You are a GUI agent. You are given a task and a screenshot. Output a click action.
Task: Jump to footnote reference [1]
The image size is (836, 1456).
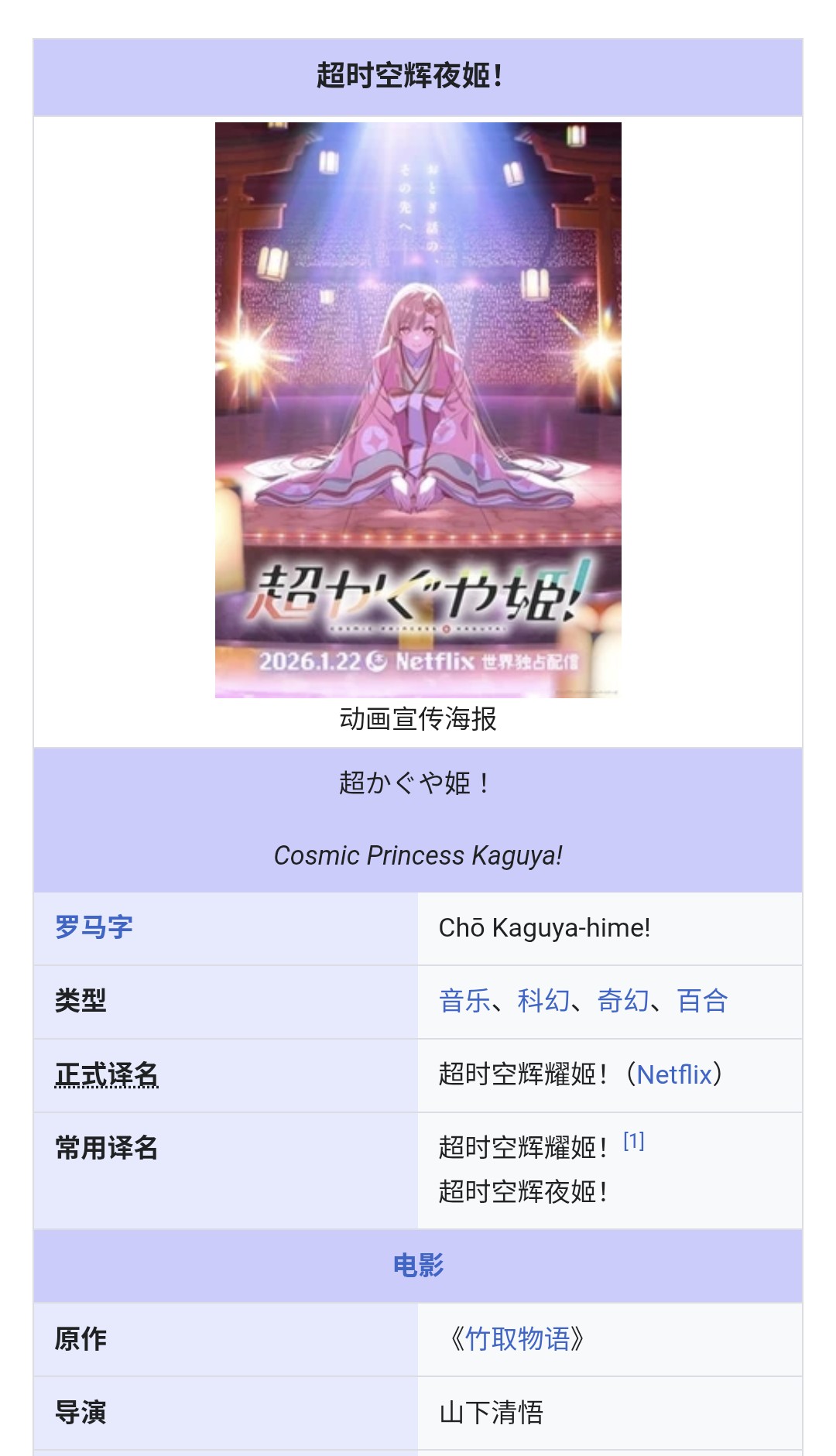pyautogui.click(x=634, y=1141)
